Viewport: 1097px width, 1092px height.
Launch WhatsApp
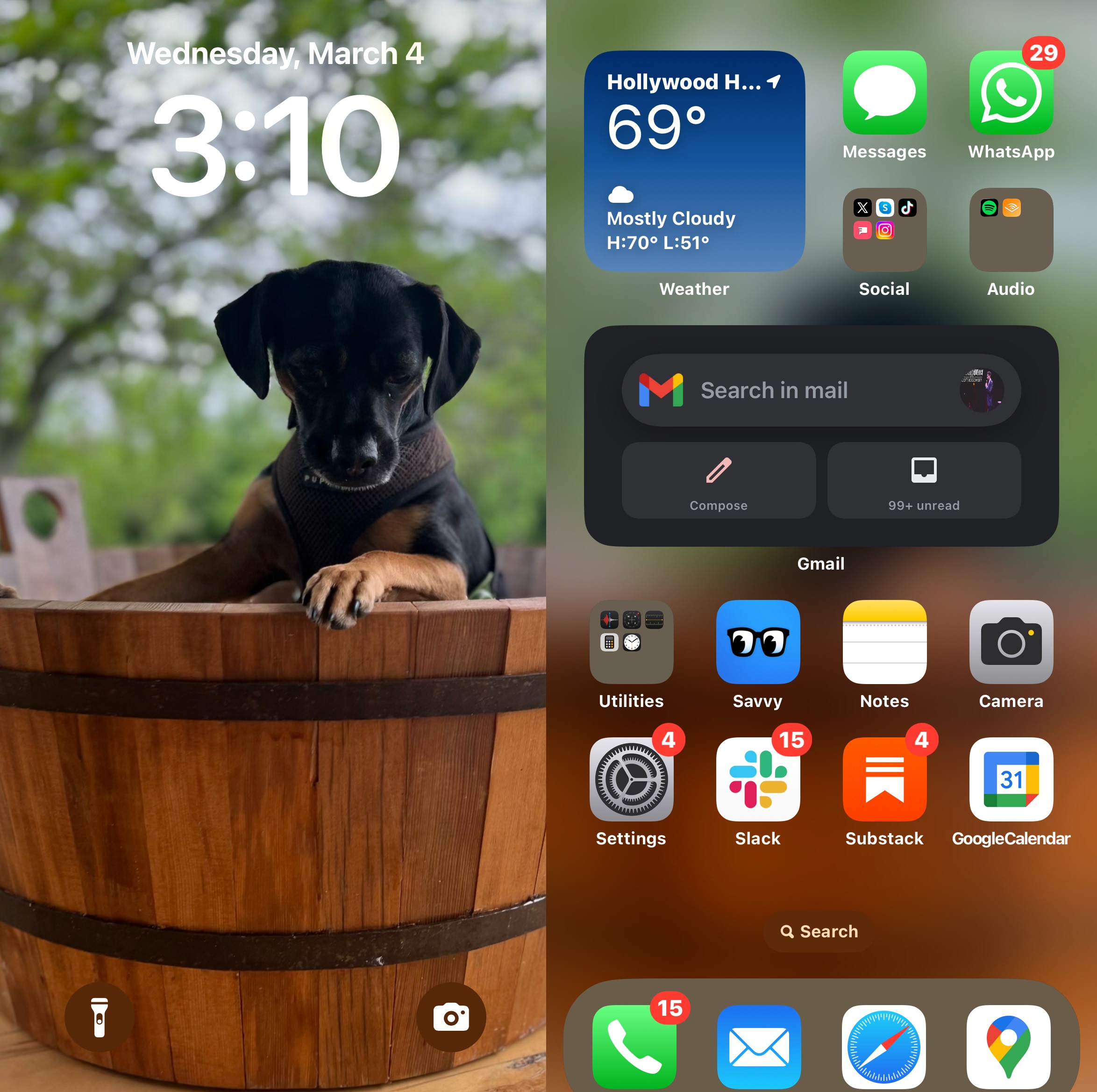pyautogui.click(x=1011, y=93)
